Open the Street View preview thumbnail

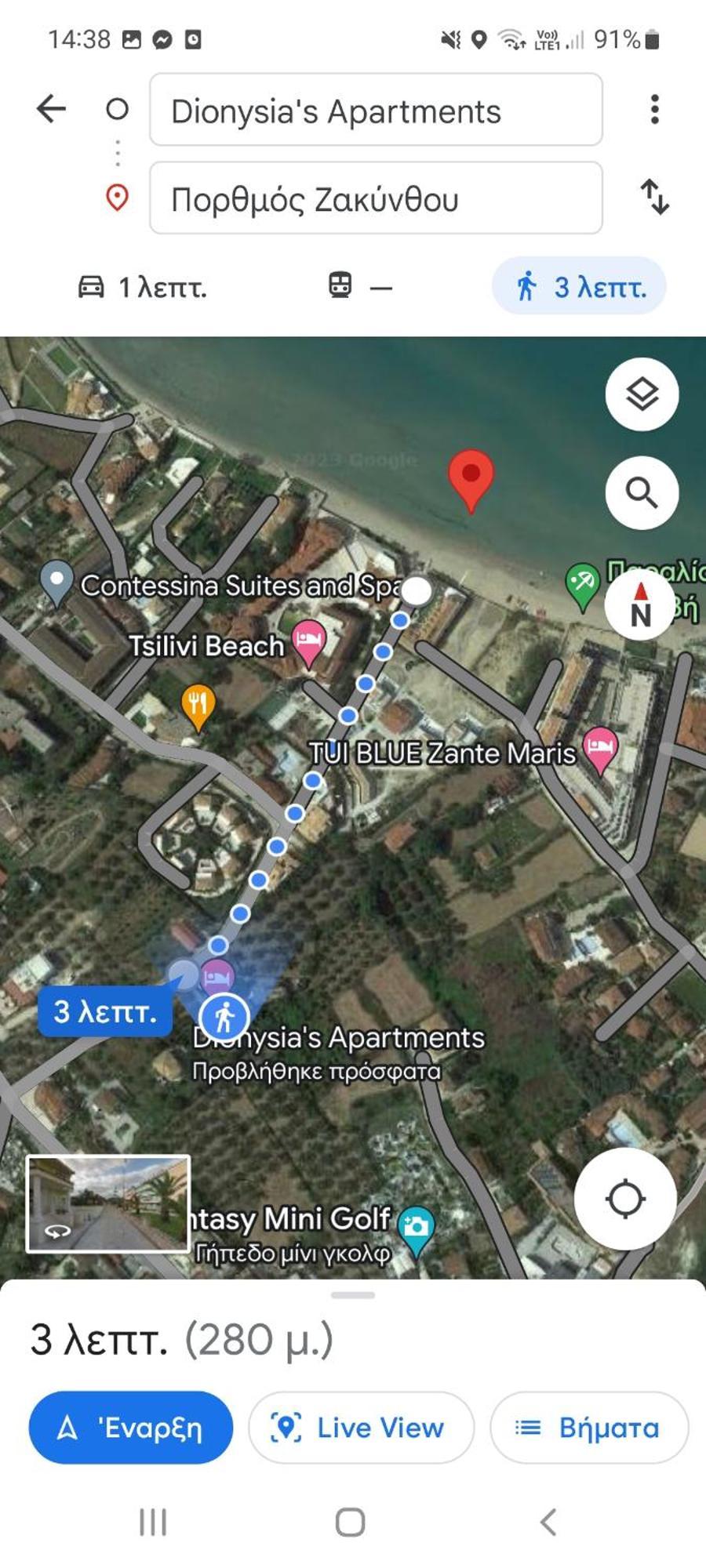[x=108, y=1203]
